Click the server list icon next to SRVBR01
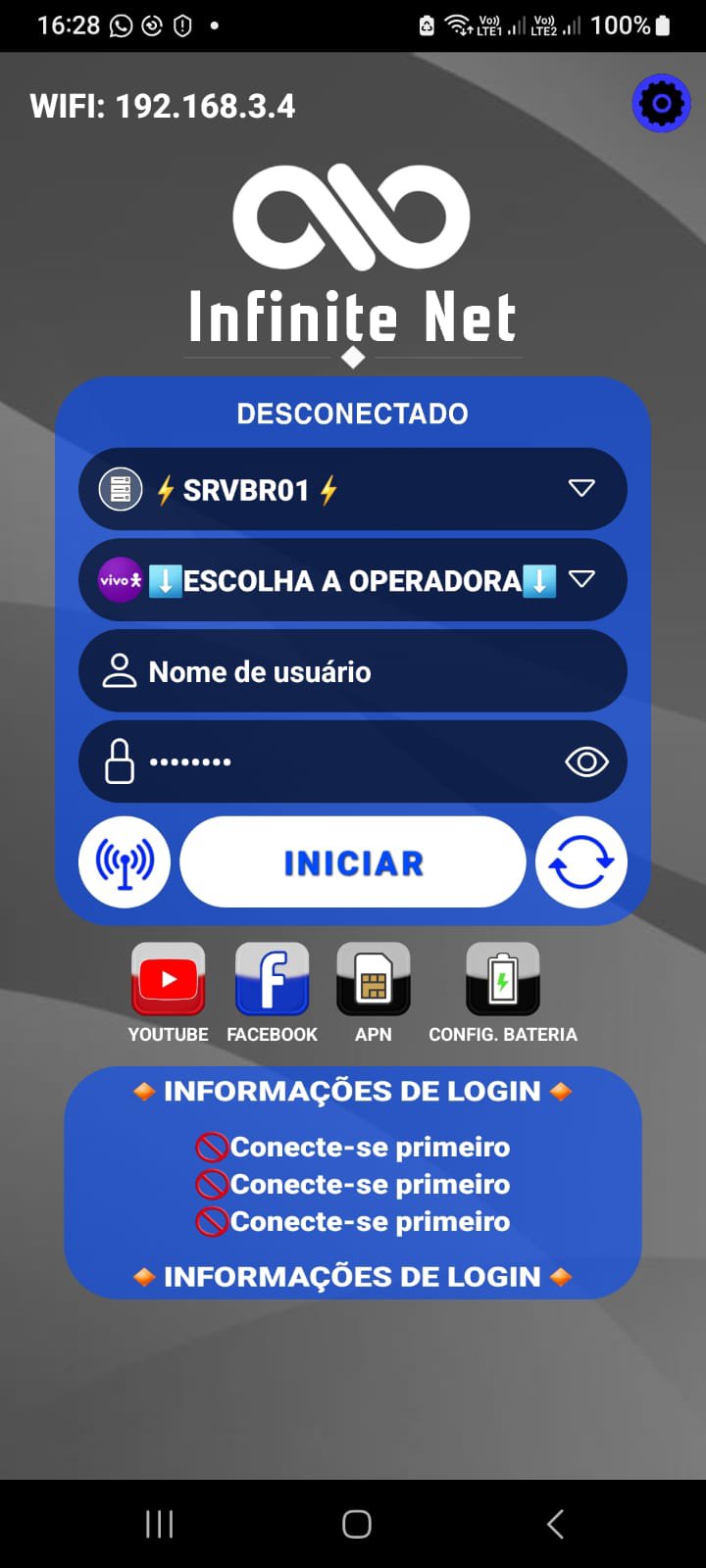Image resolution: width=706 pixels, height=1568 pixels. click(120, 488)
